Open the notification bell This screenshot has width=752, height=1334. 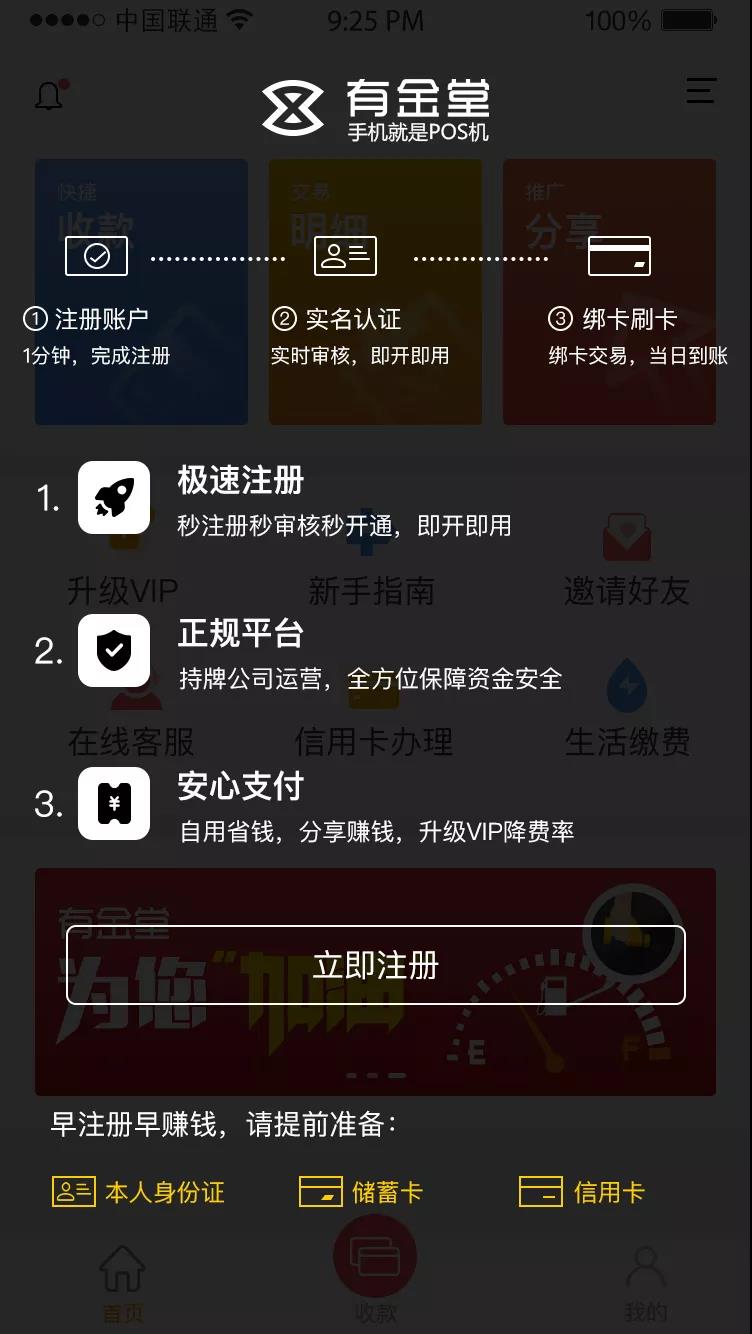46,95
